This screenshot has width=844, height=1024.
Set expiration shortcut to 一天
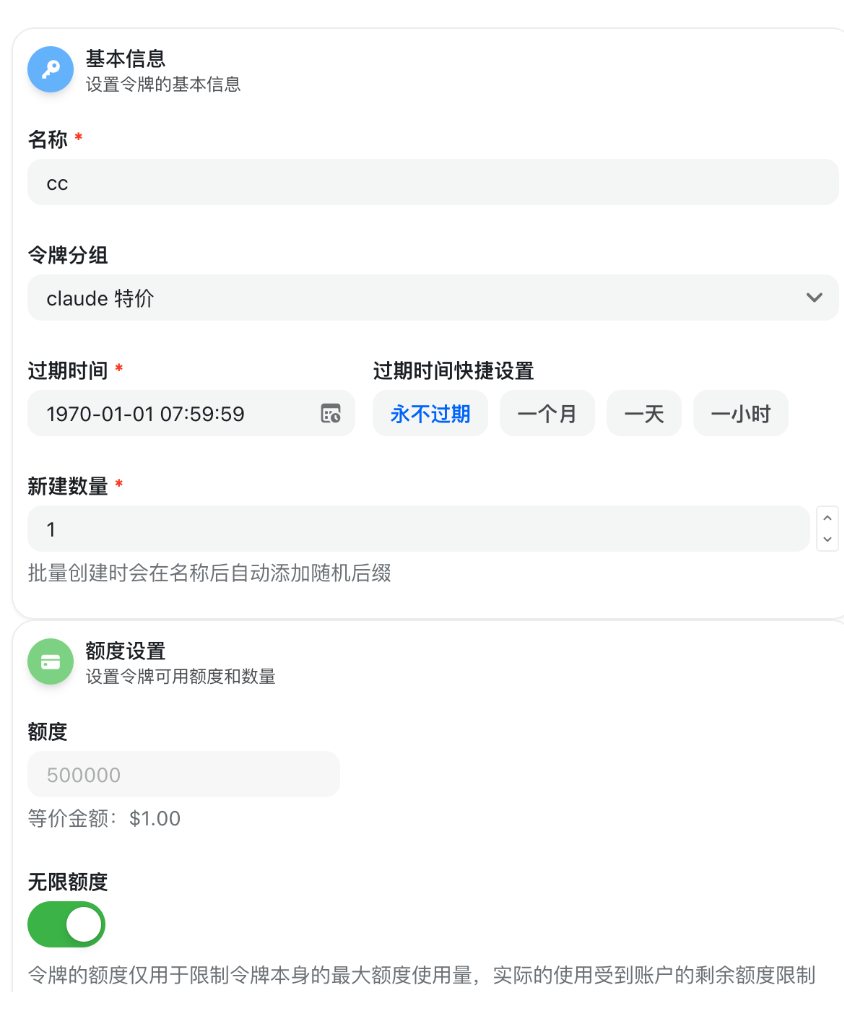tap(643, 413)
